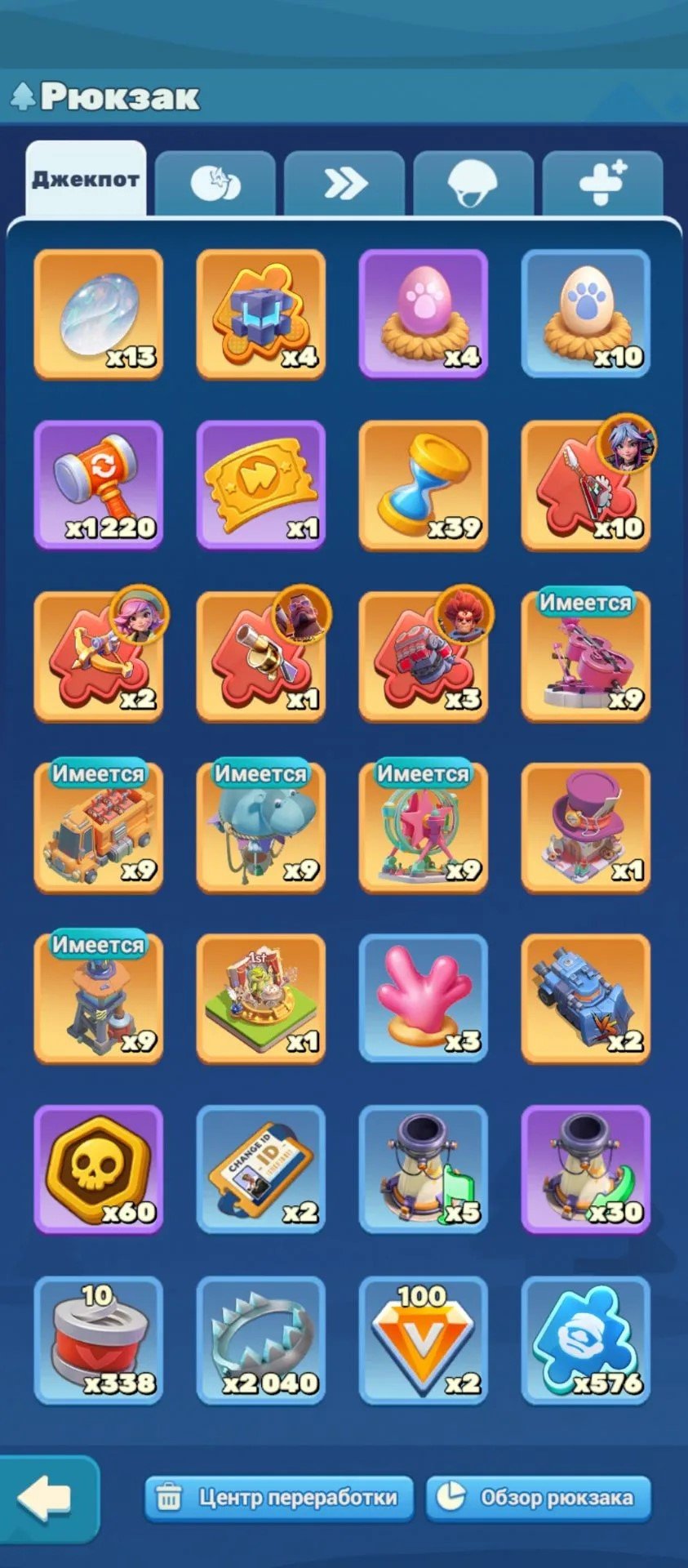Select the blue puzzle piece x576

pyautogui.click(x=586, y=1340)
